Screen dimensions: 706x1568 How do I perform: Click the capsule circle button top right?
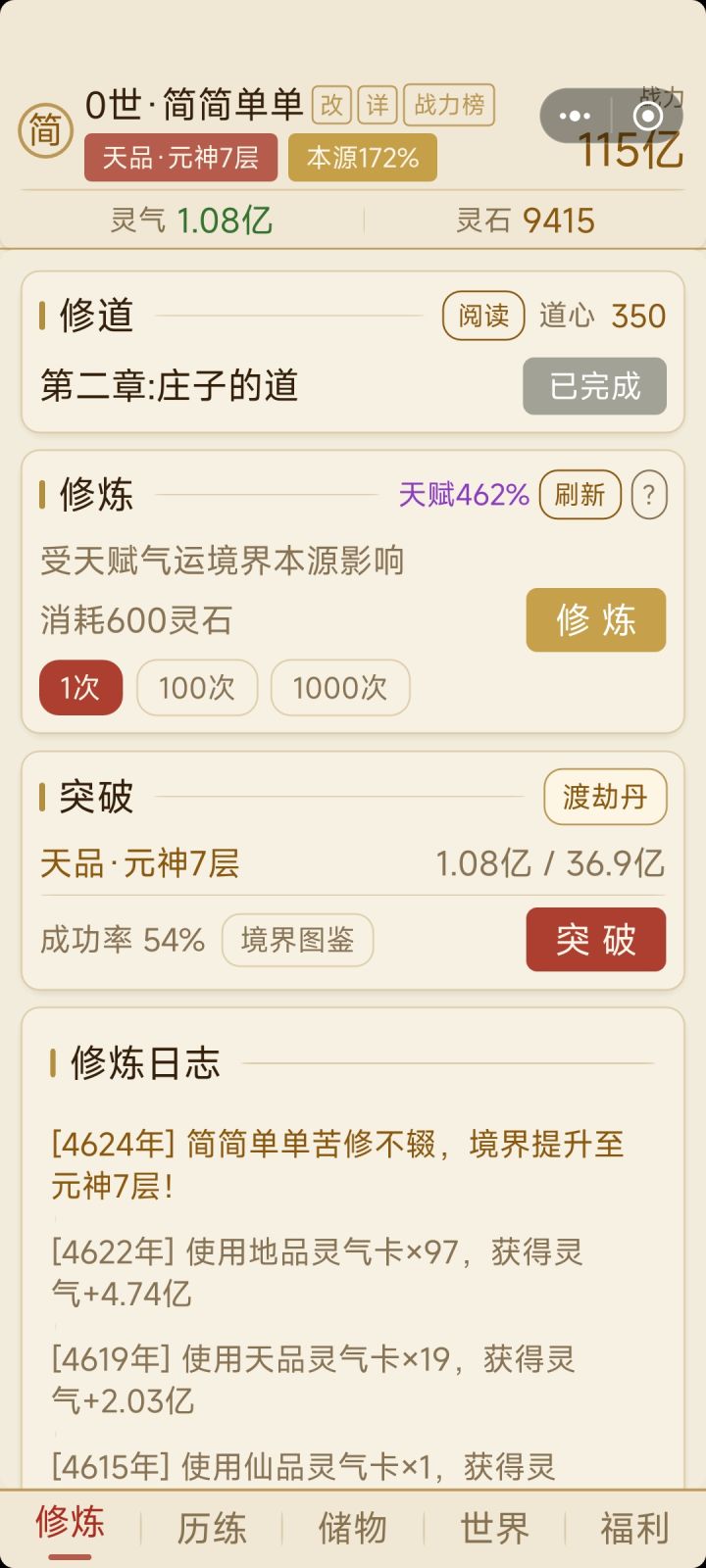point(647,116)
